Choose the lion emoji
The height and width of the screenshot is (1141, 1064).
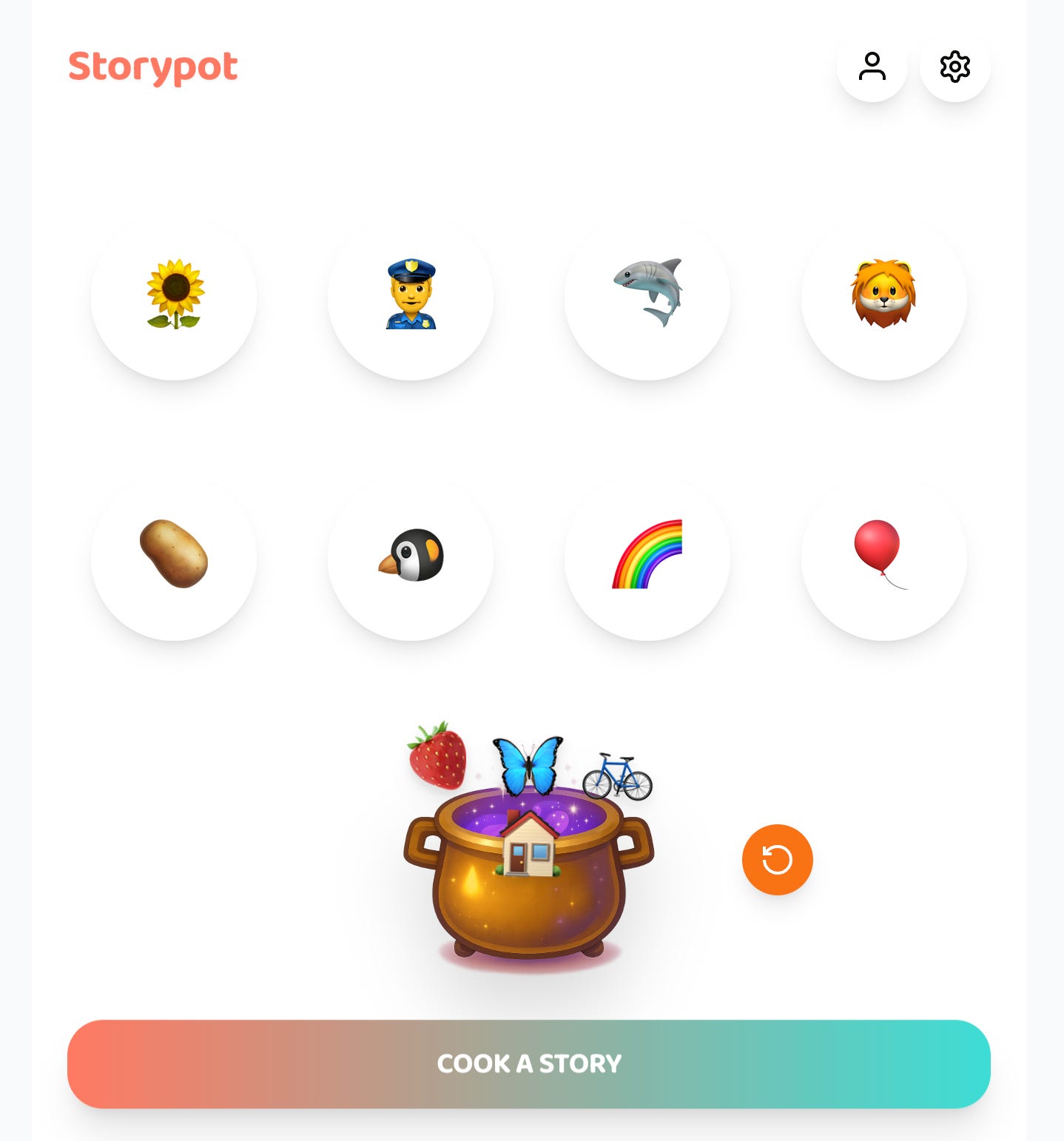pos(883,297)
